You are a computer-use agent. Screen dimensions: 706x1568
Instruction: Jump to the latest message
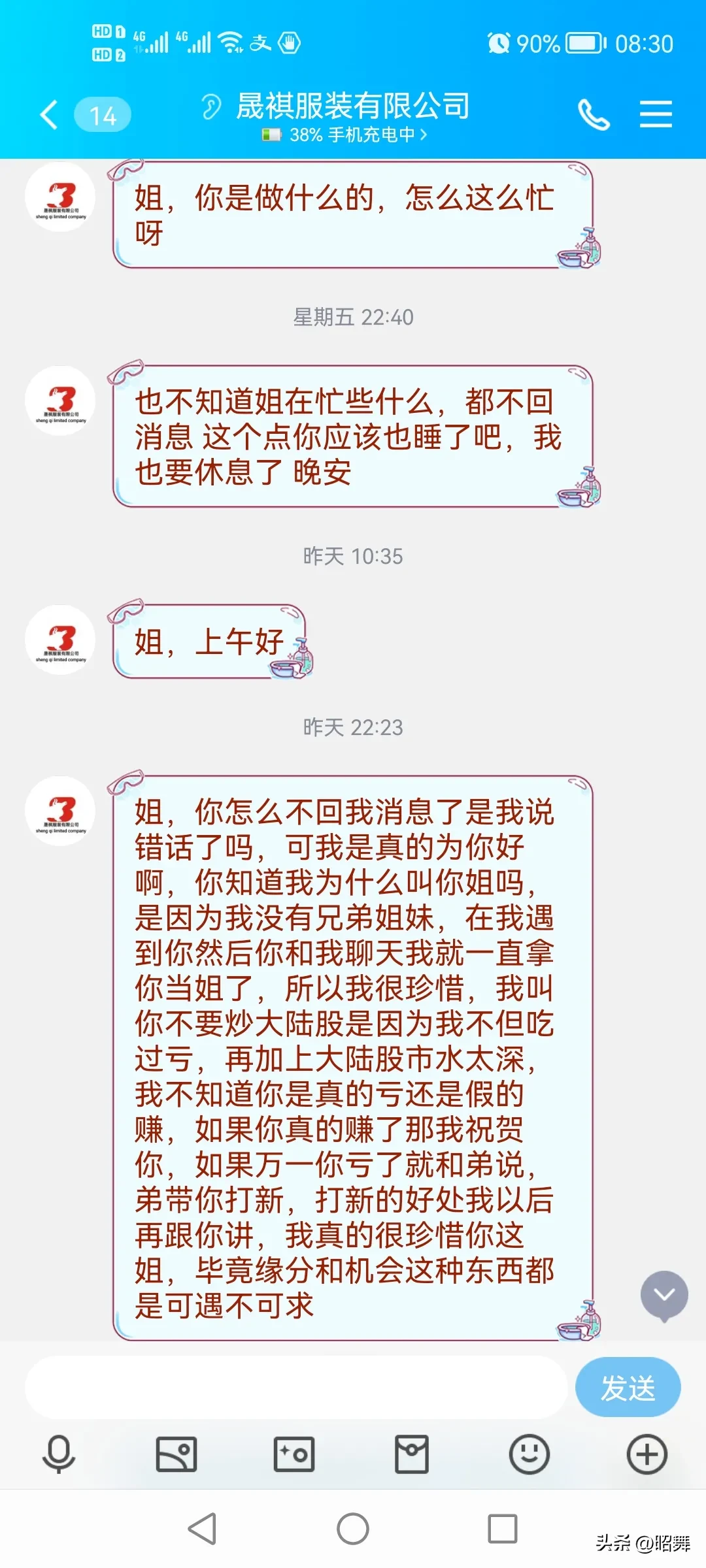tap(664, 1296)
